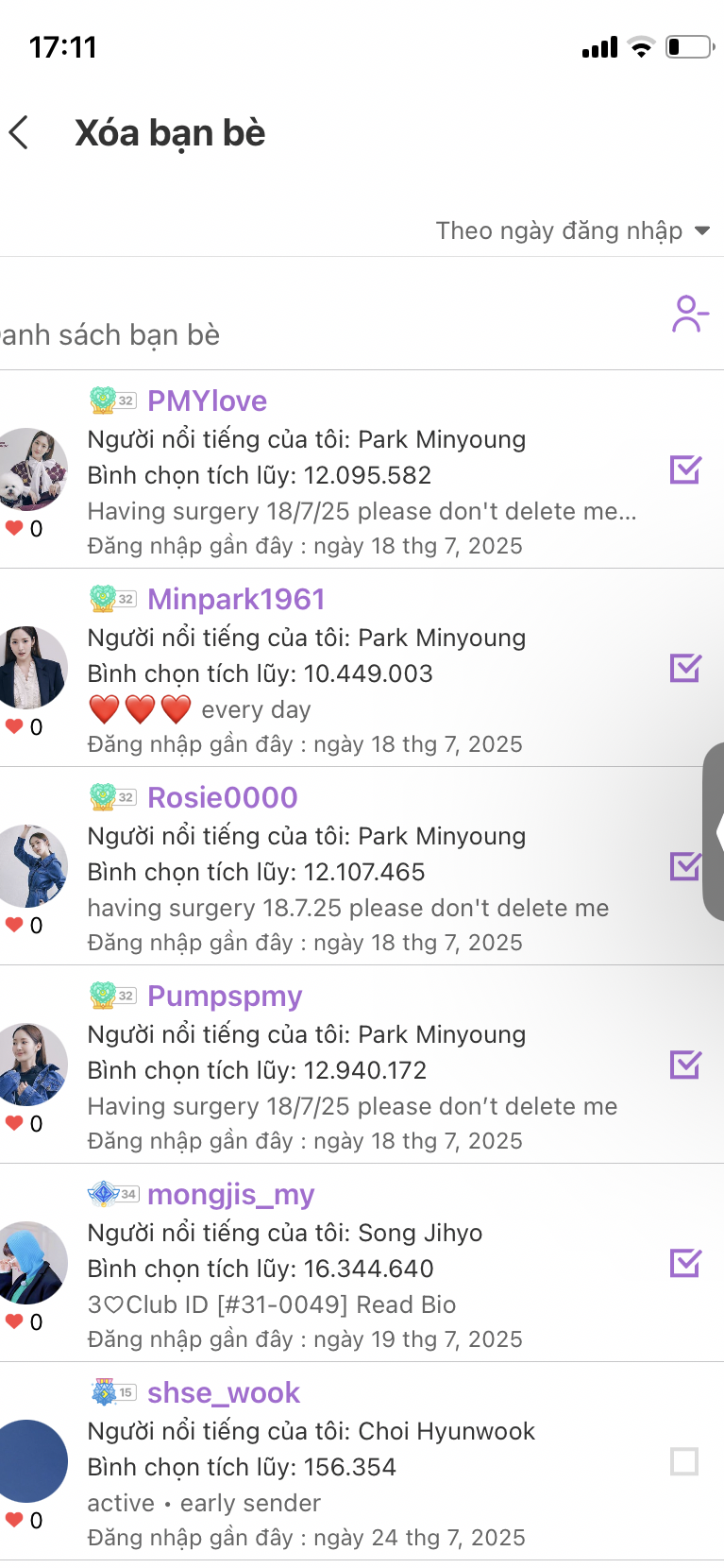Toggle the Pumpspmy checkbox
This screenshot has height=1568, width=724.
point(685,1065)
